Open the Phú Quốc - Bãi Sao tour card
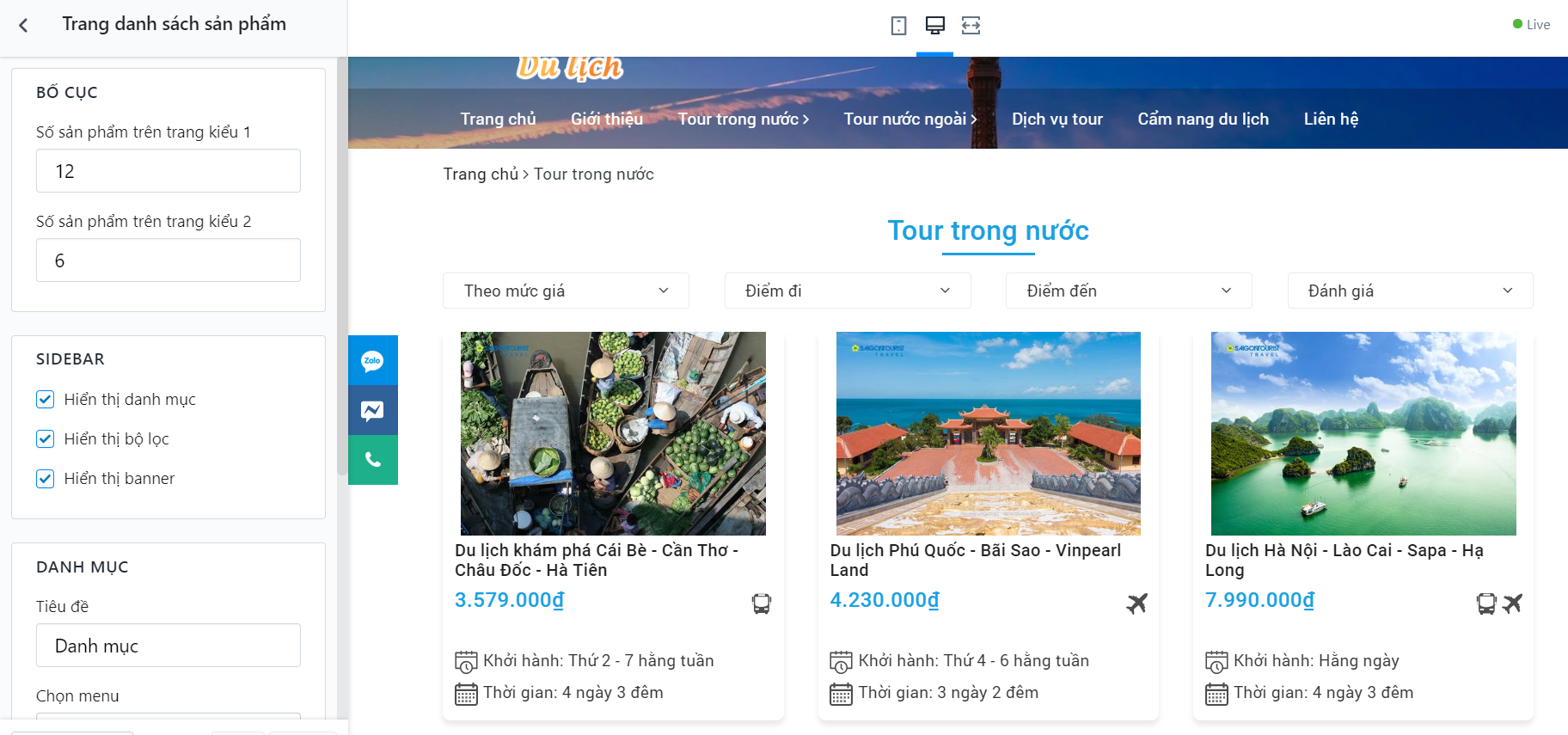Image resolution: width=1568 pixels, height=735 pixels. [988, 434]
